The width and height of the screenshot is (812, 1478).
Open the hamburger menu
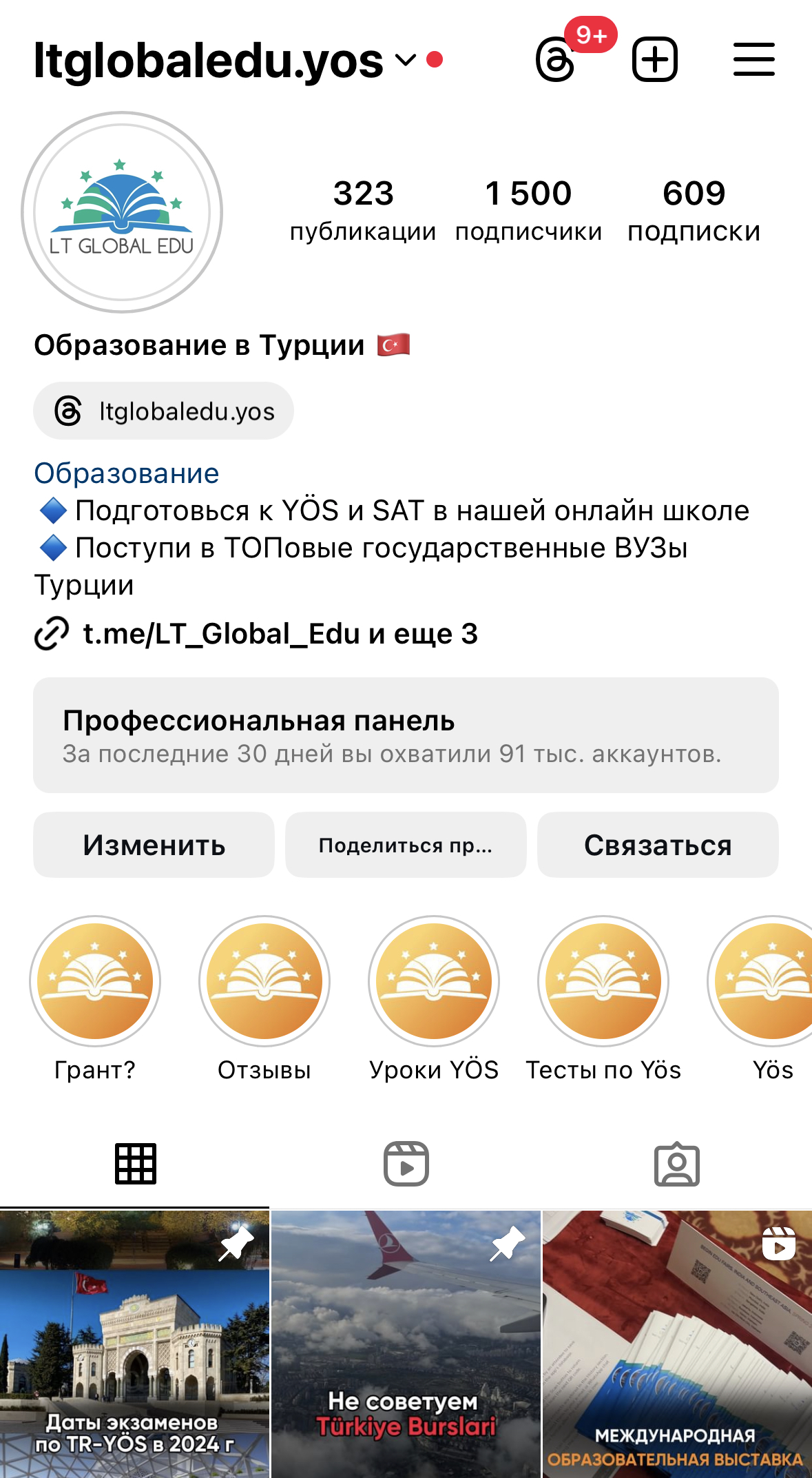753,60
